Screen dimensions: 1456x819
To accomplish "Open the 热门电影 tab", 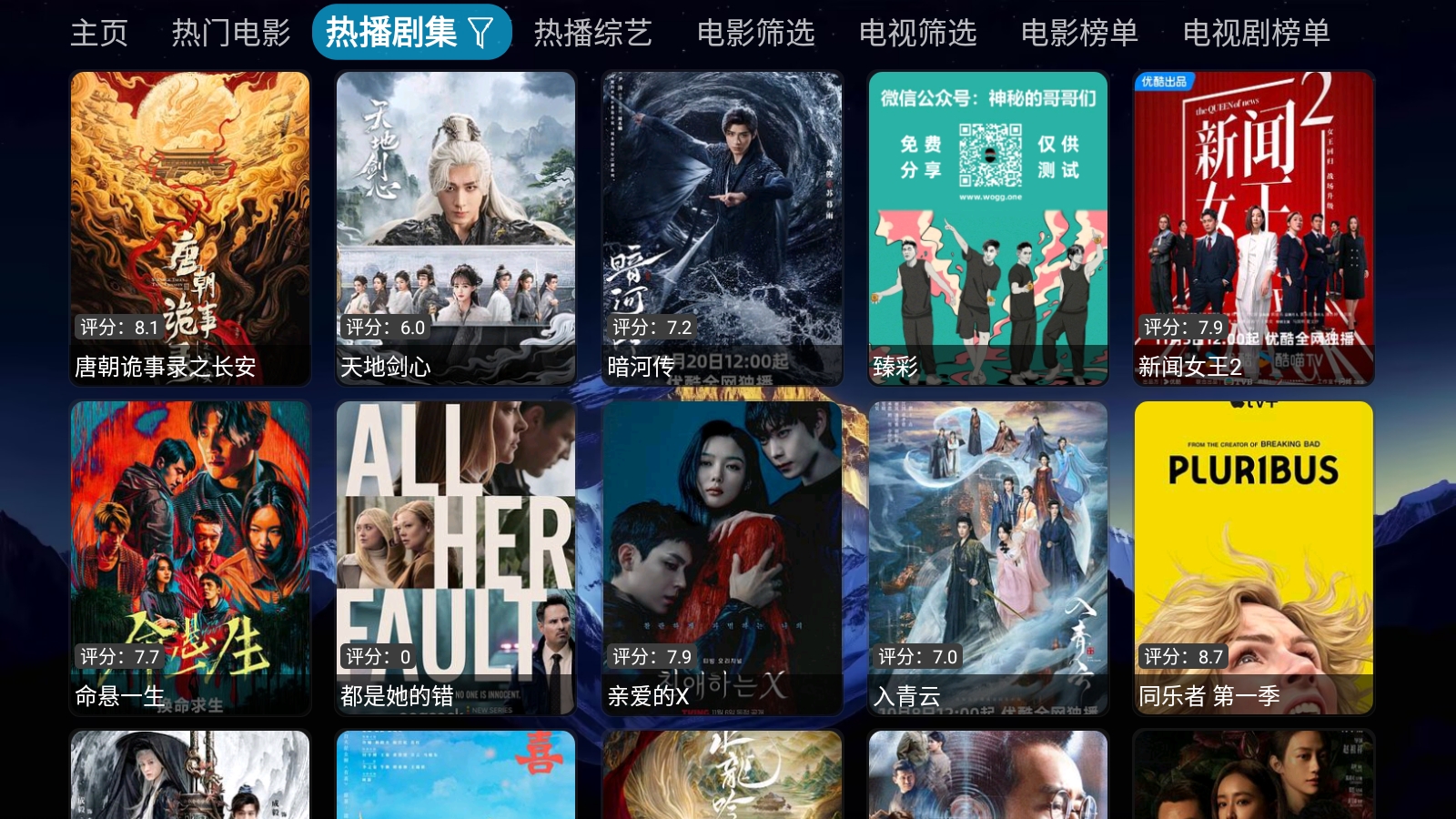I will (231, 34).
